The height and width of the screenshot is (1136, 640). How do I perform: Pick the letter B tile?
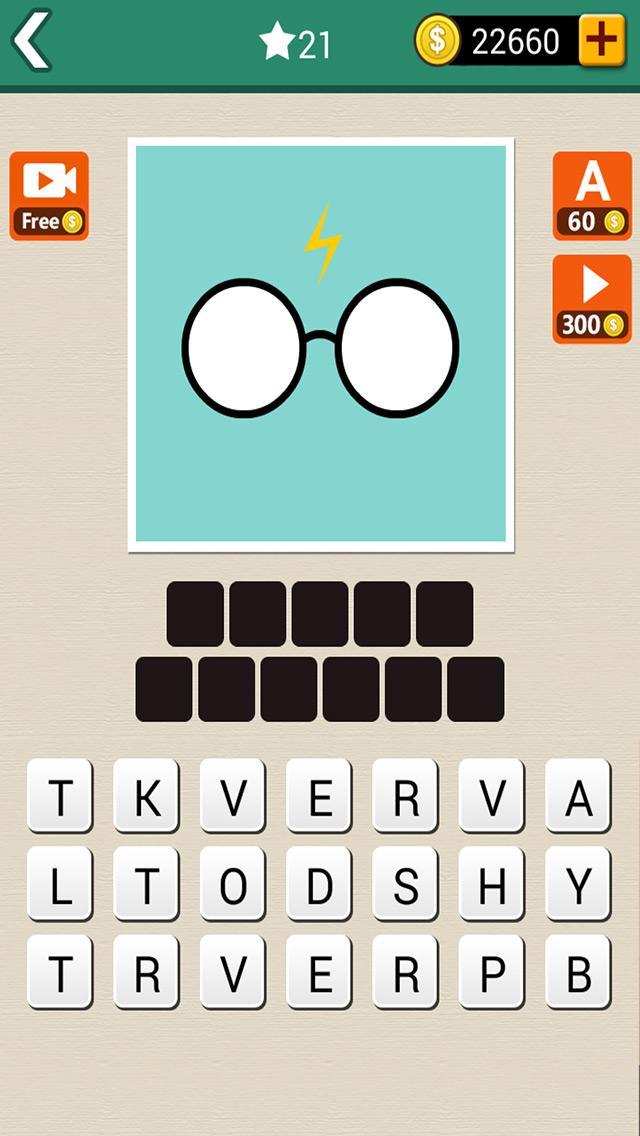[578, 972]
